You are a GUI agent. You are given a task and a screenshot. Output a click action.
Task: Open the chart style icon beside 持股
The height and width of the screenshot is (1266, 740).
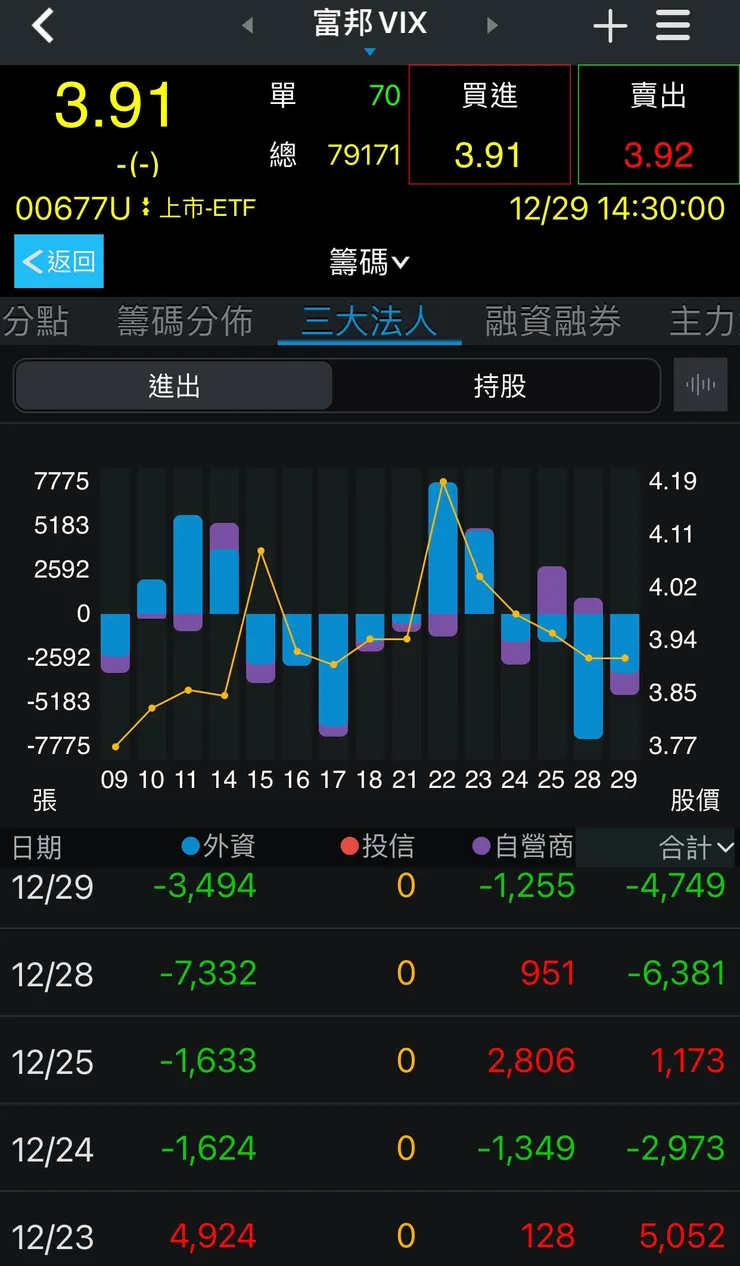(x=700, y=385)
